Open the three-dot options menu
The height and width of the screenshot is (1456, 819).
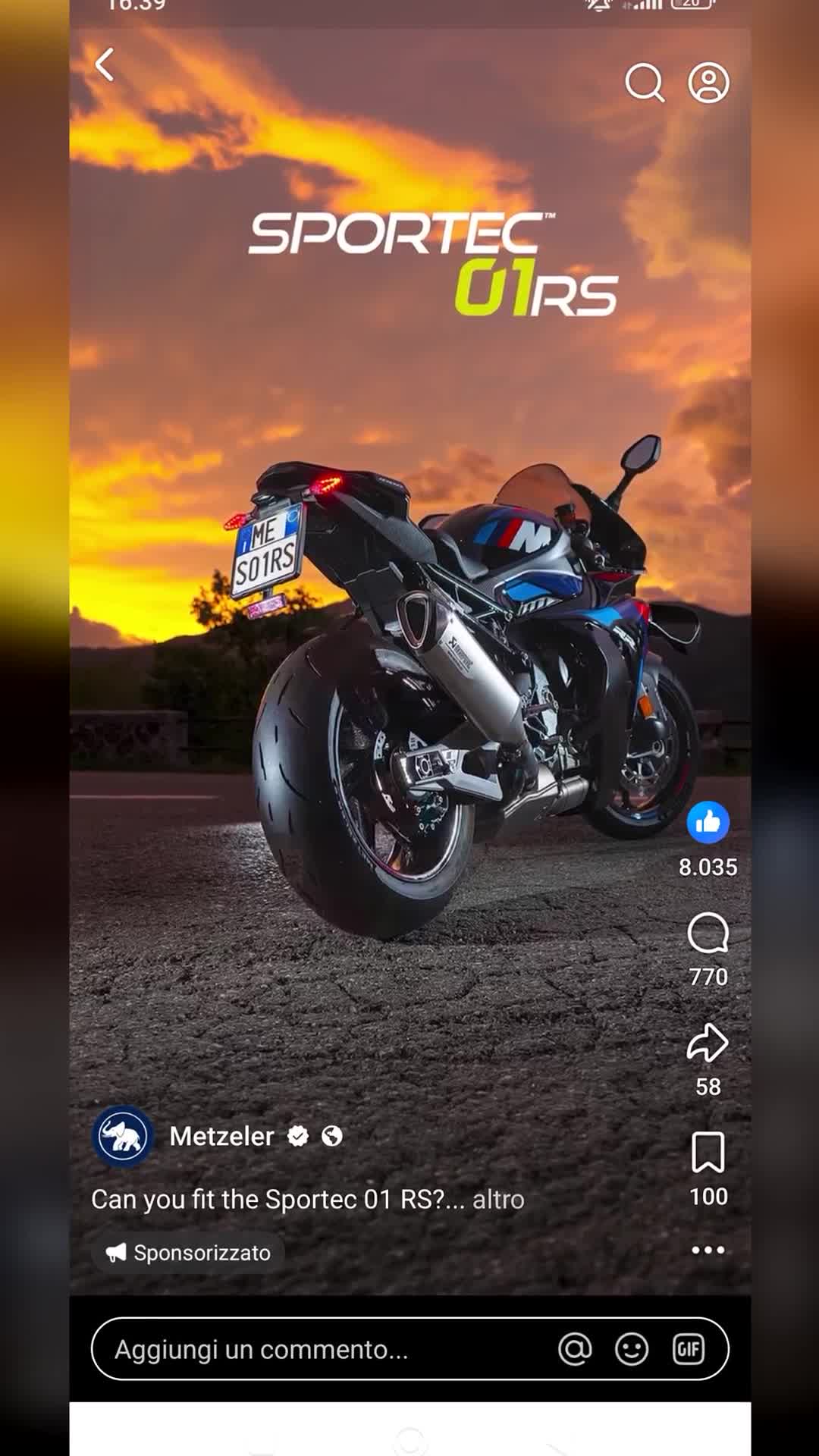[708, 1250]
